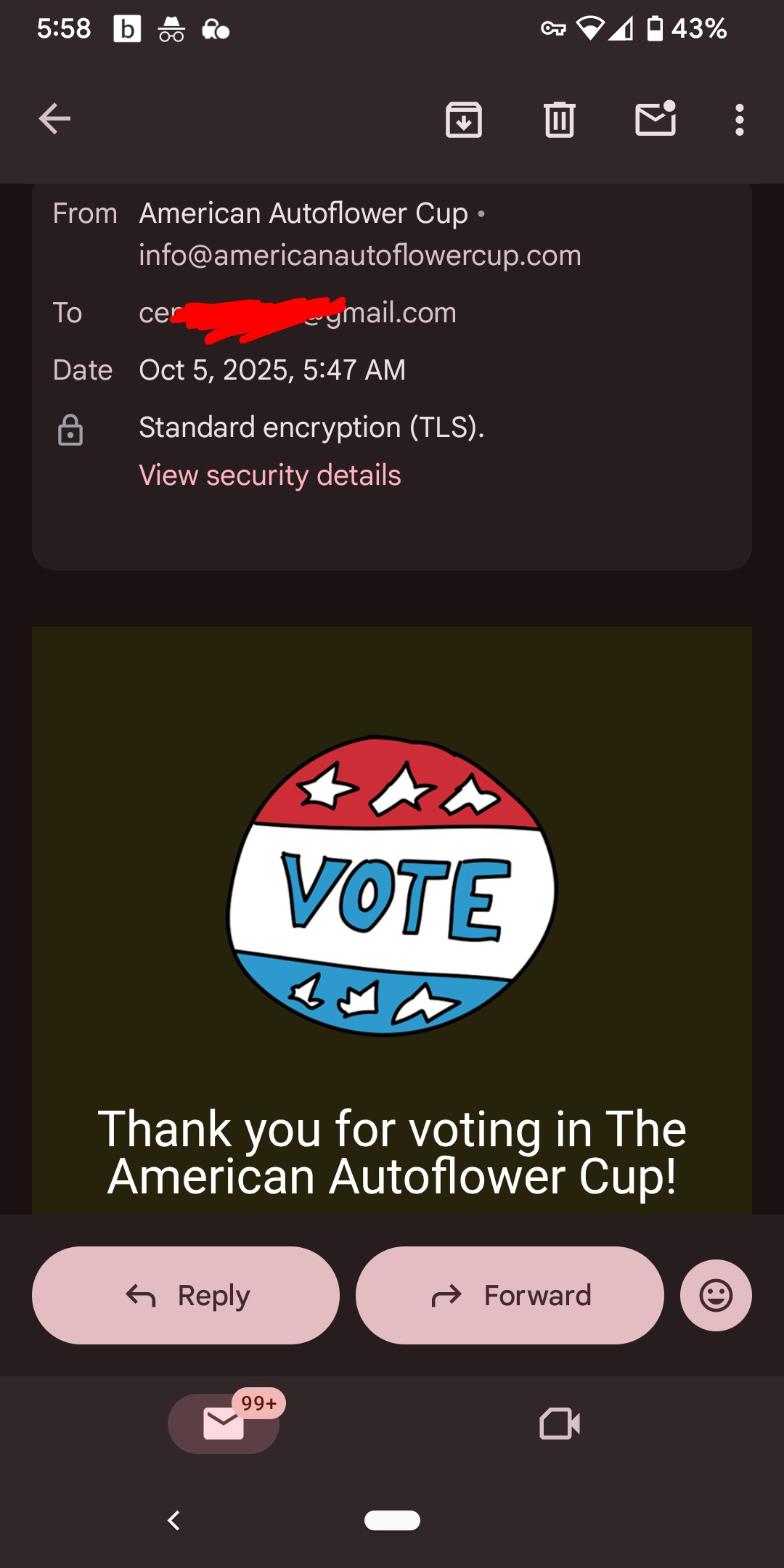
Task: Tap the home pill in navigation bar
Action: (x=392, y=1520)
